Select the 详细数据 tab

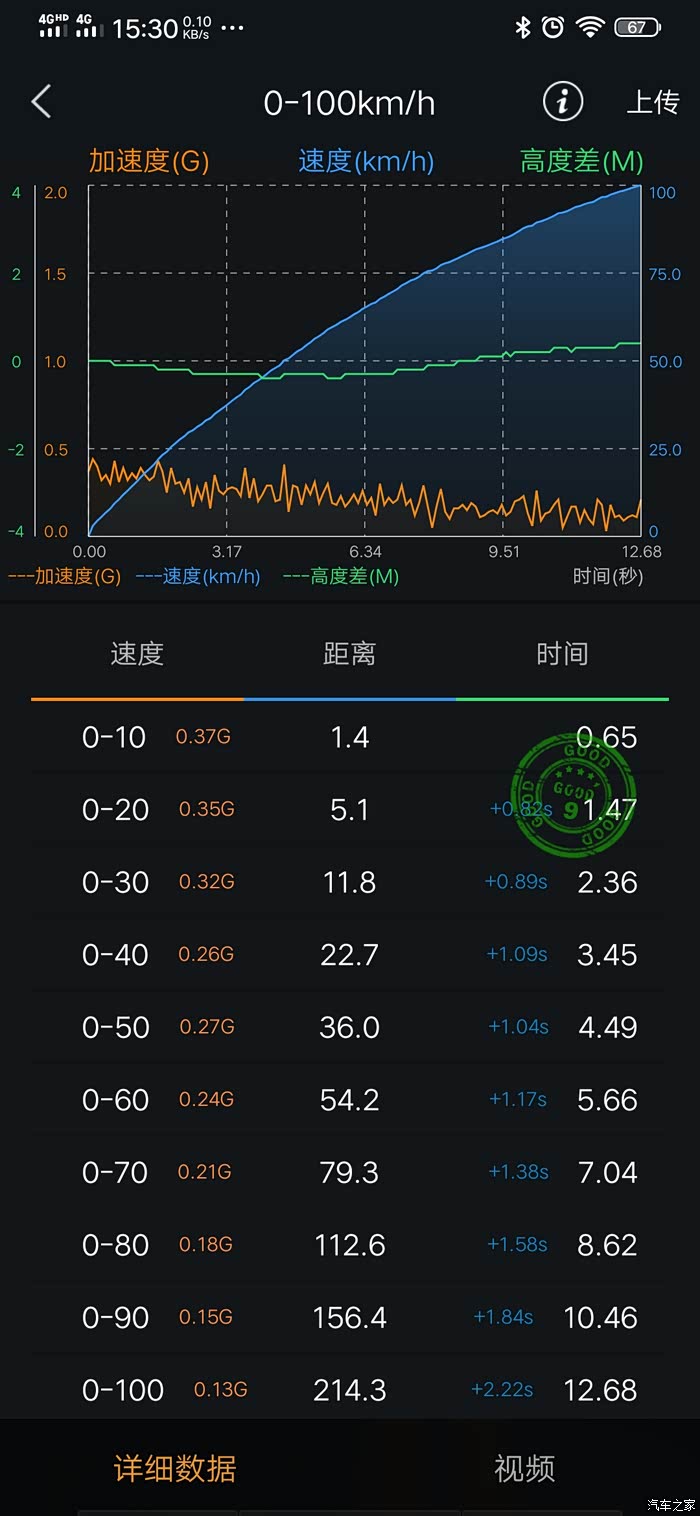(175, 1468)
